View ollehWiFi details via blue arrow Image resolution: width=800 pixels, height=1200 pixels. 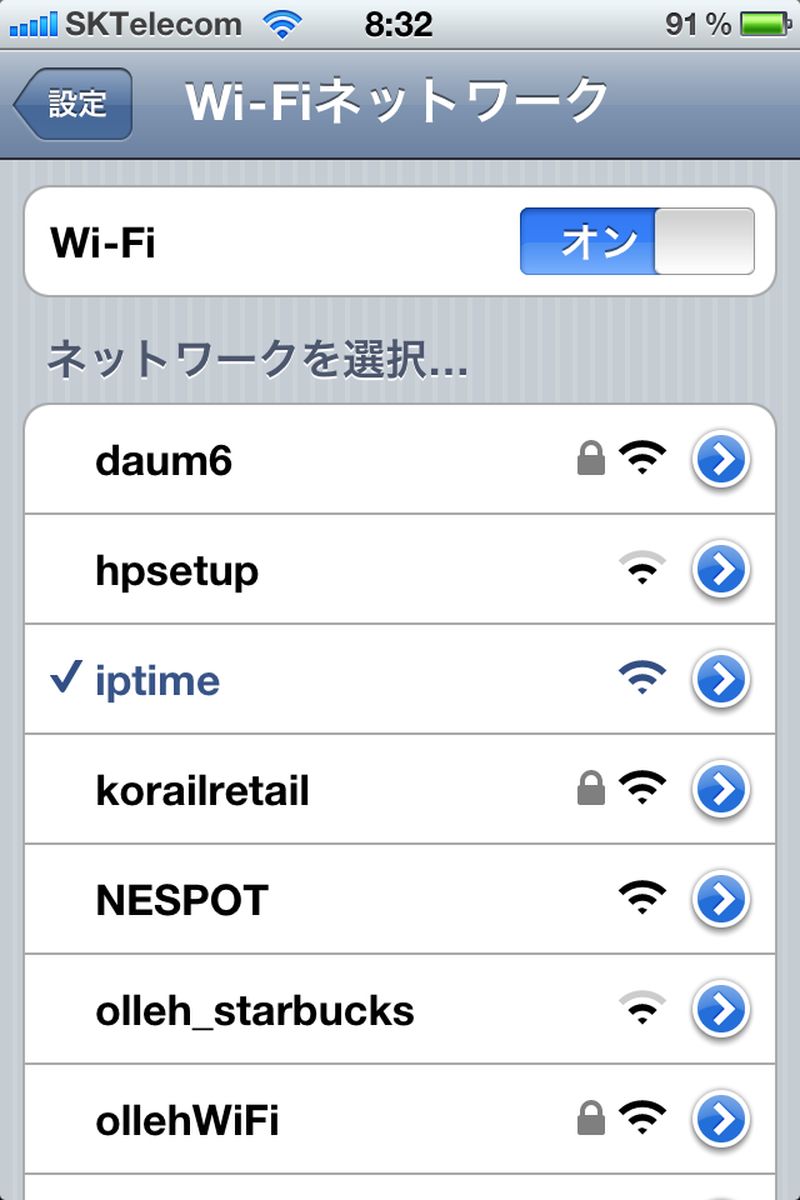click(x=721, y=1121)
